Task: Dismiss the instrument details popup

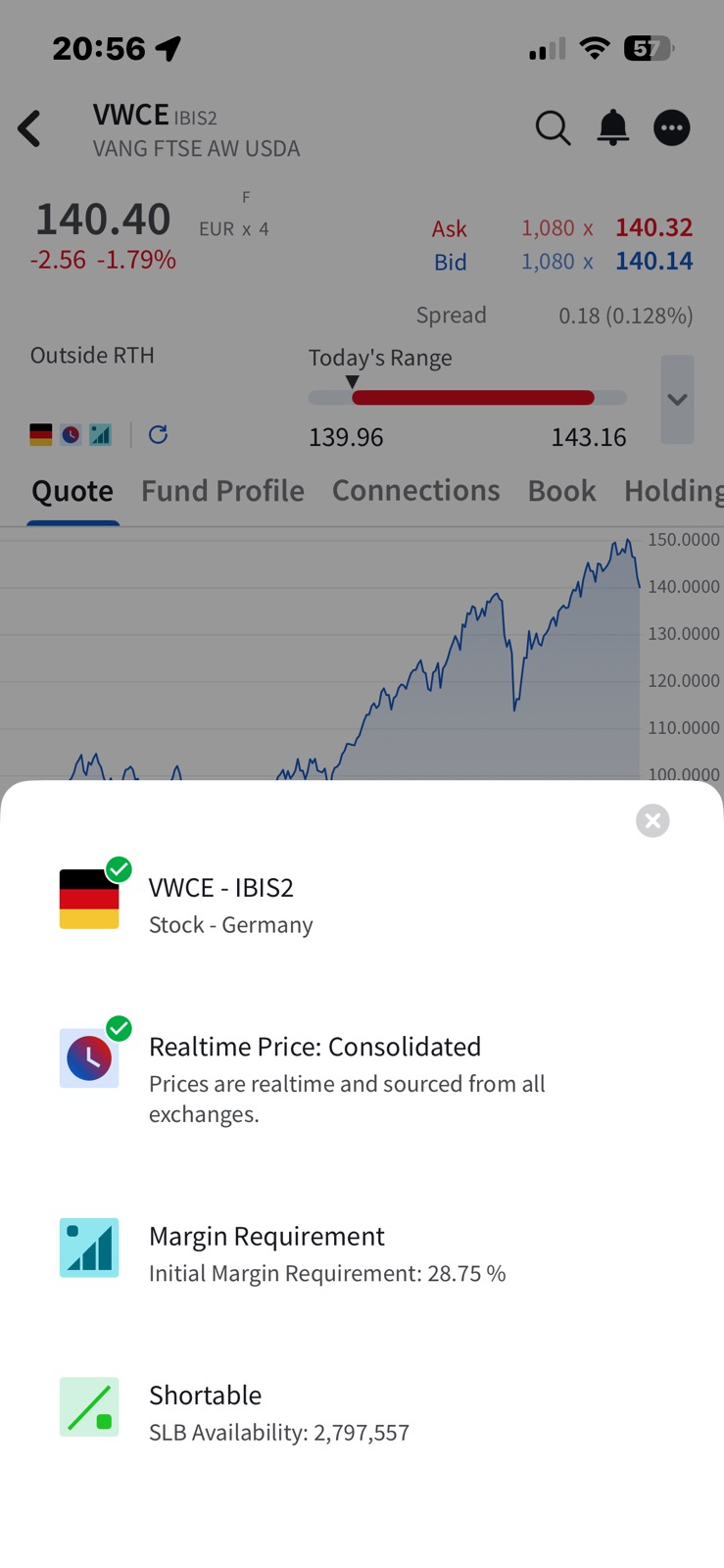Action: (652, 820)
